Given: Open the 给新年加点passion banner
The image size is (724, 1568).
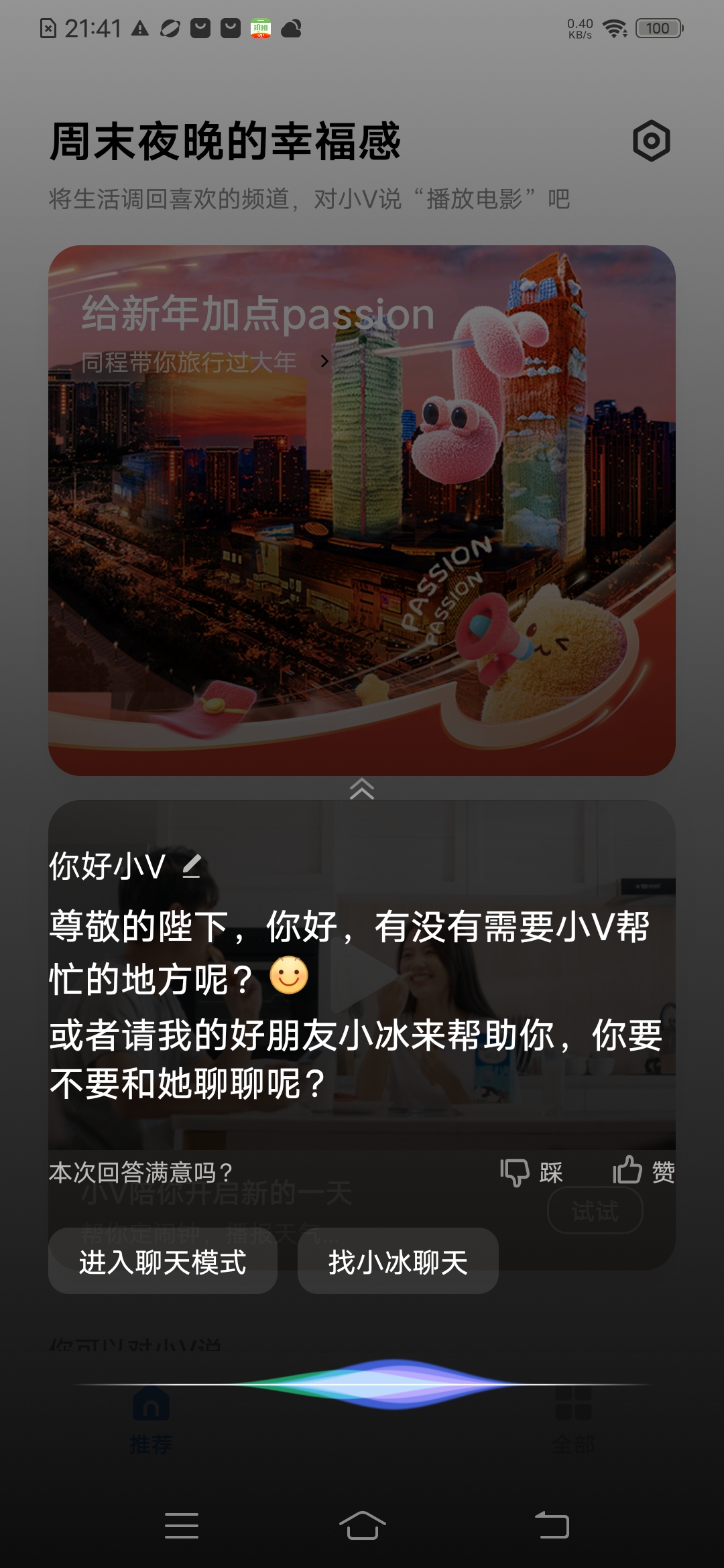Looking at the screenshot, I should [x=362, y=509].
